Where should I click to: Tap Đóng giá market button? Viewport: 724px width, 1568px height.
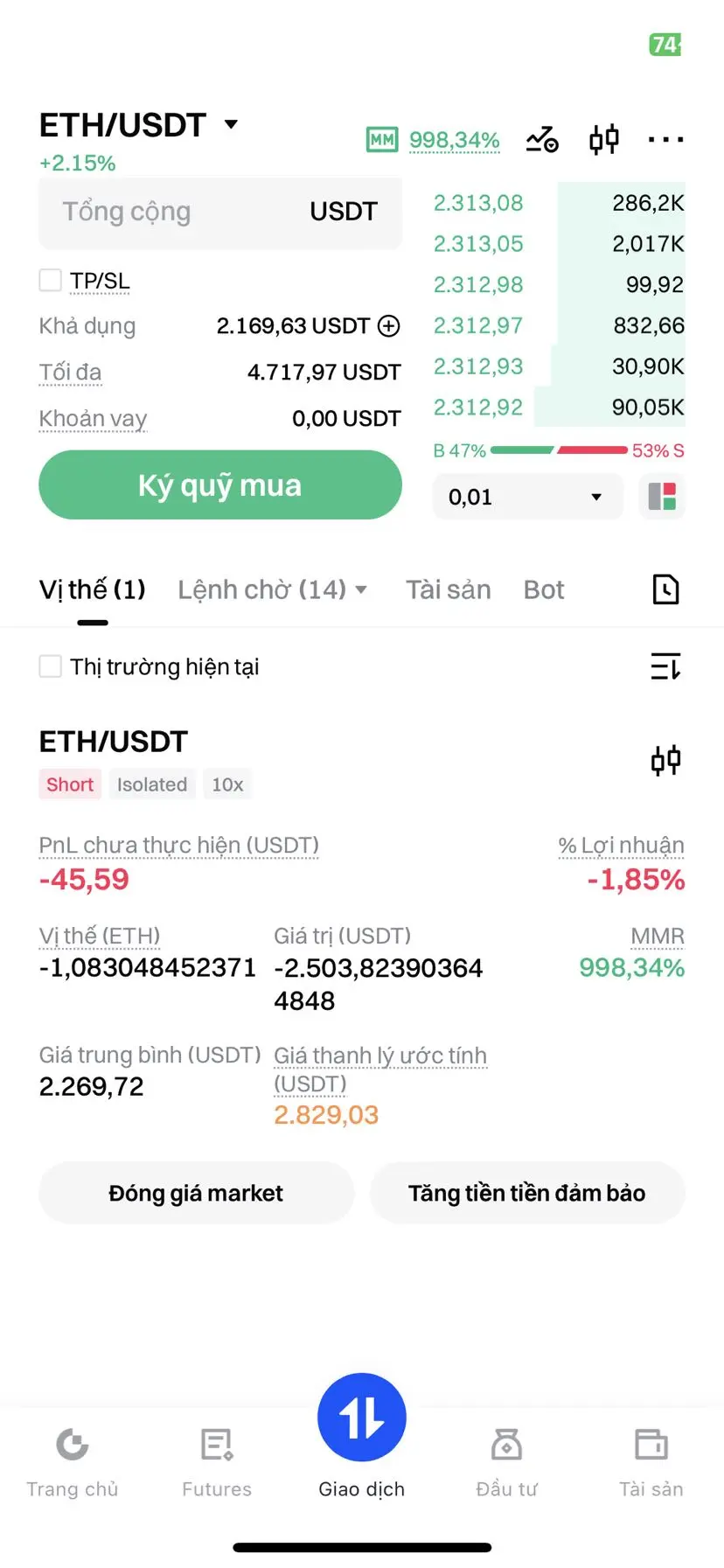196,1193
